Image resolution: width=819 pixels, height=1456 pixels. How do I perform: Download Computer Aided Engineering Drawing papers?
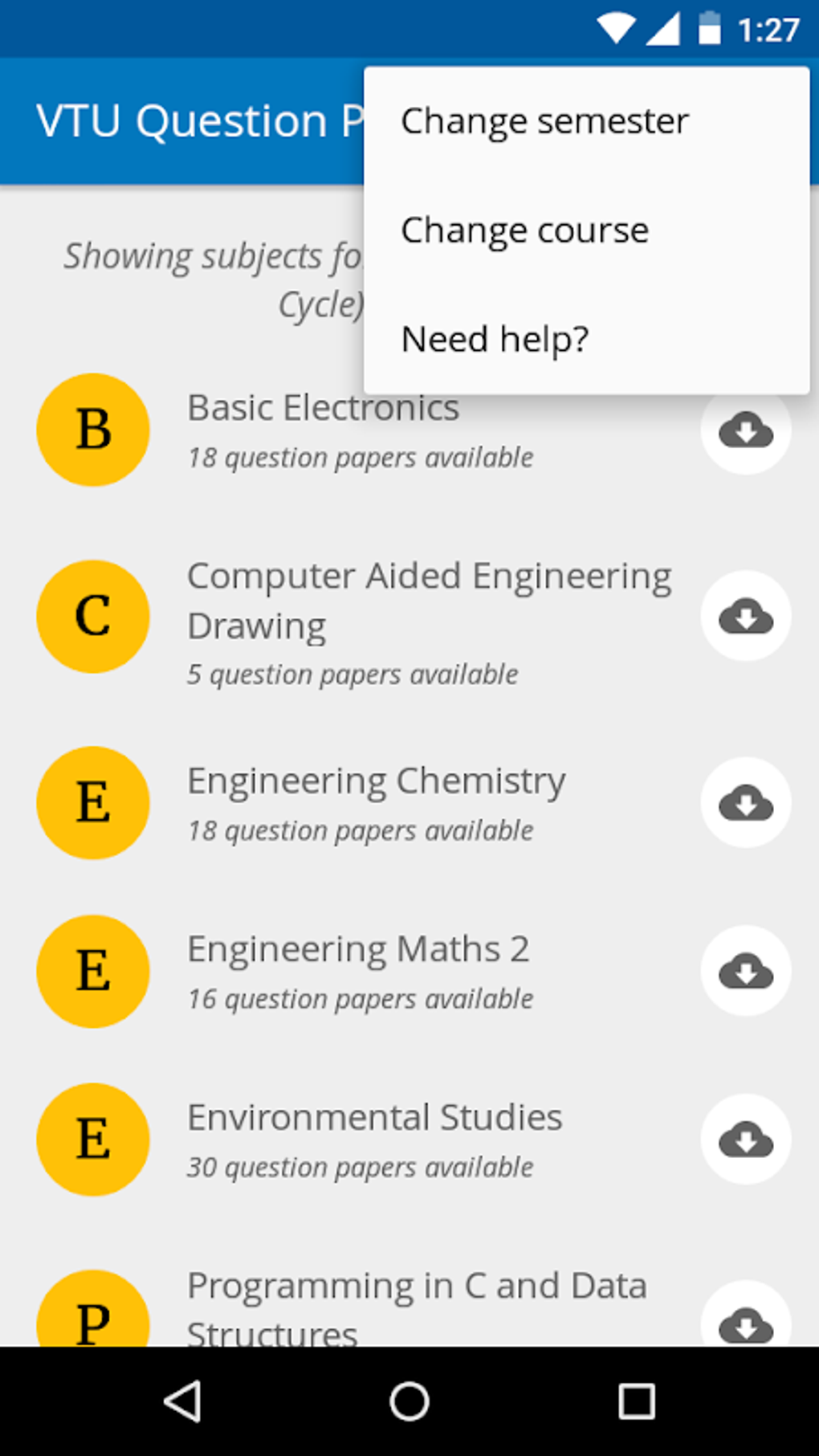point(745,617)
